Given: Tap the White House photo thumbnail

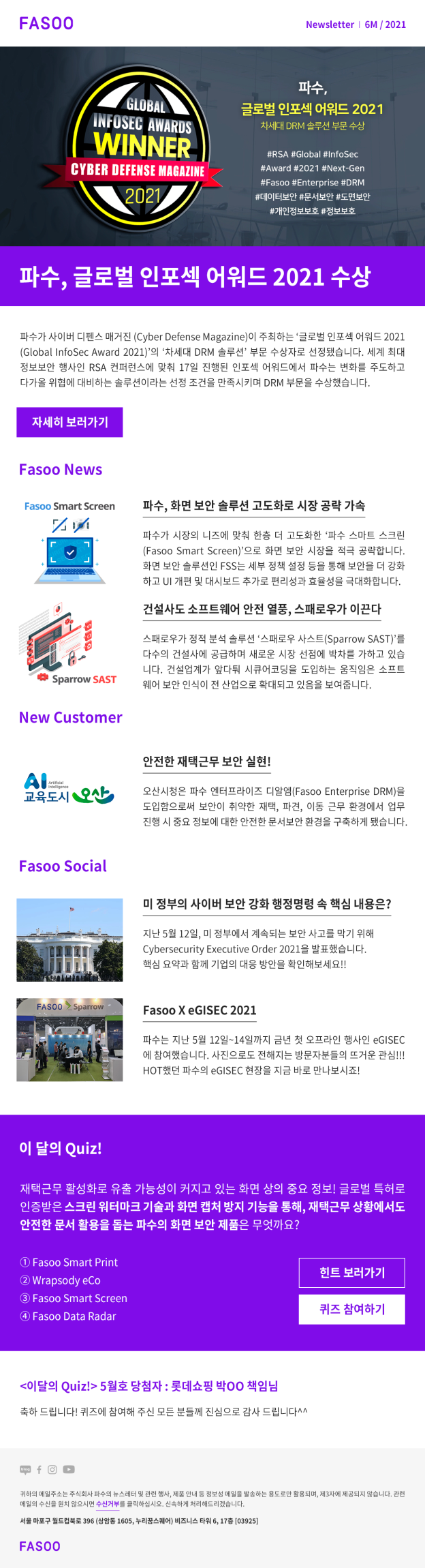Looking at the screenshot, I should click(69, 939).
